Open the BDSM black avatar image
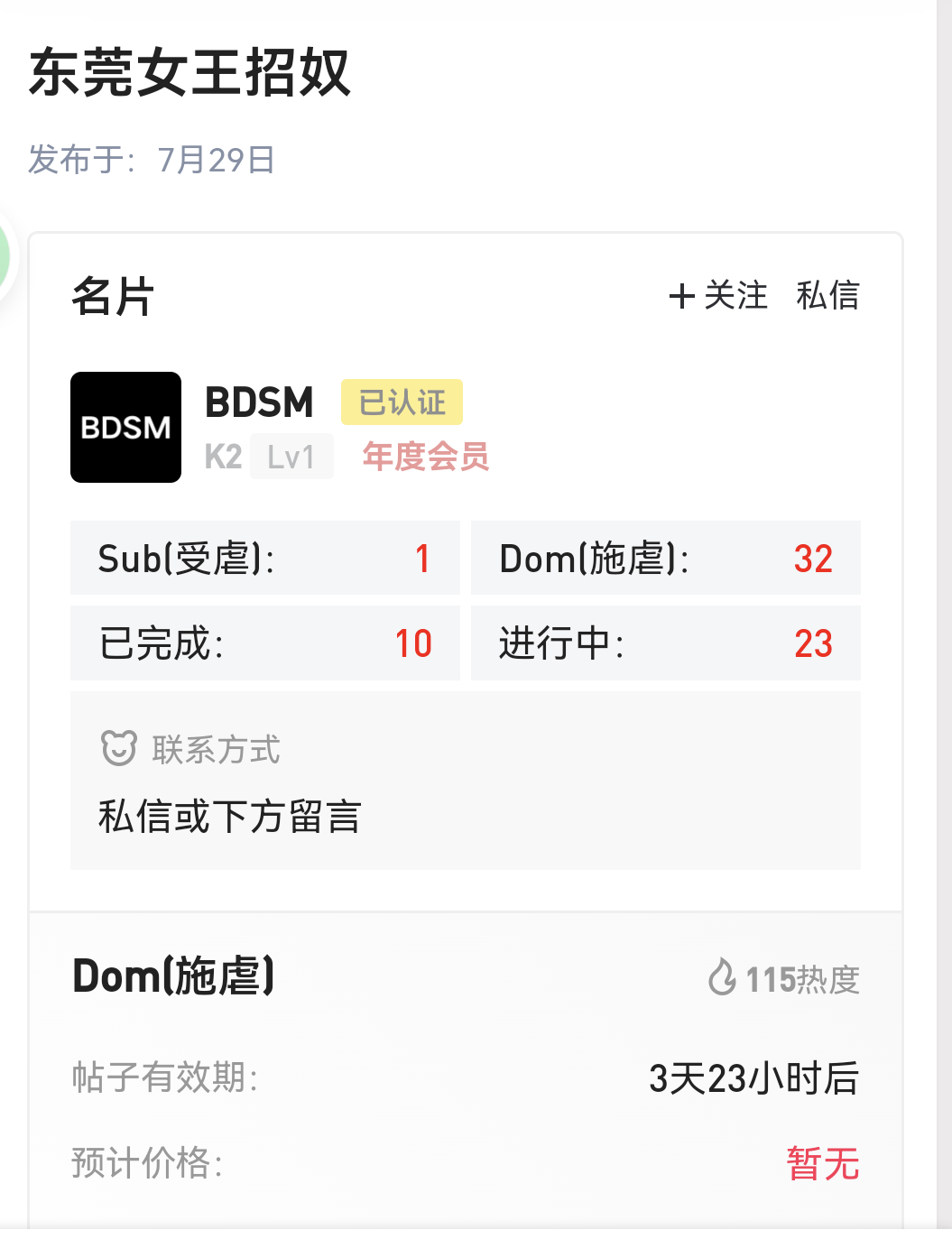 tap(125, 426)
